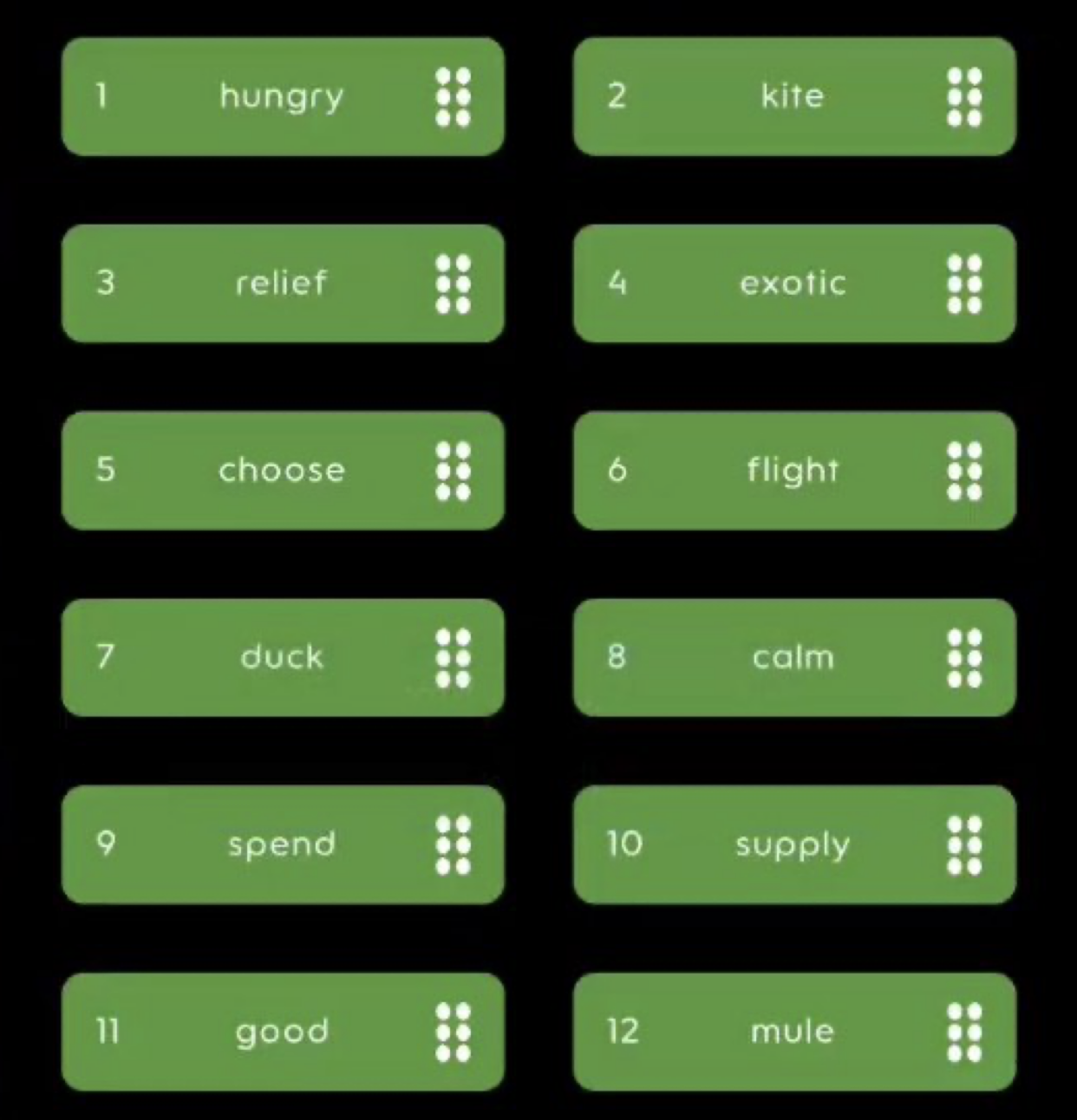Image resolution: width=1077 pixels, height=1120 pixels.
Task: Select word 1 hungry
Action: tap(282, 96)
